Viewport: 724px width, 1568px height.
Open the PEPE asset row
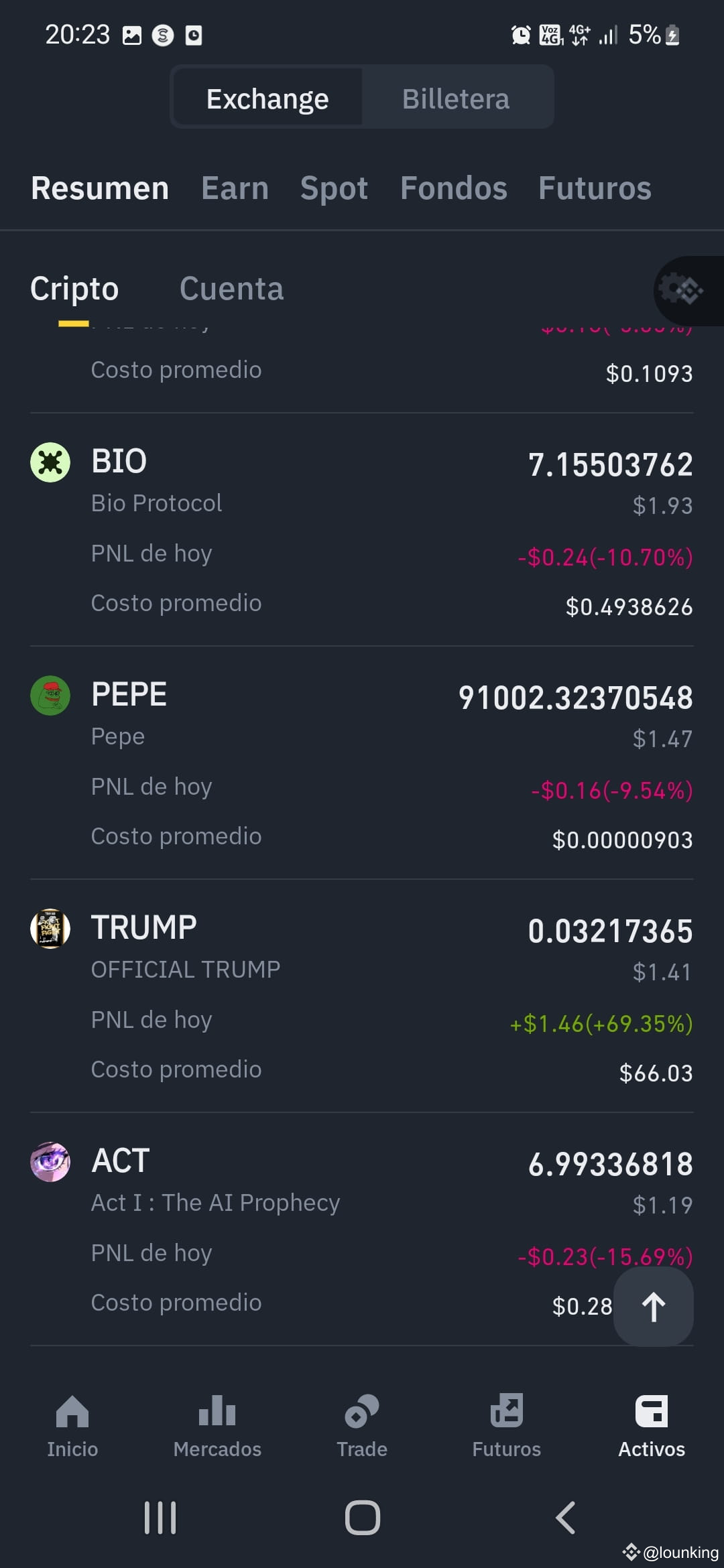362,763
